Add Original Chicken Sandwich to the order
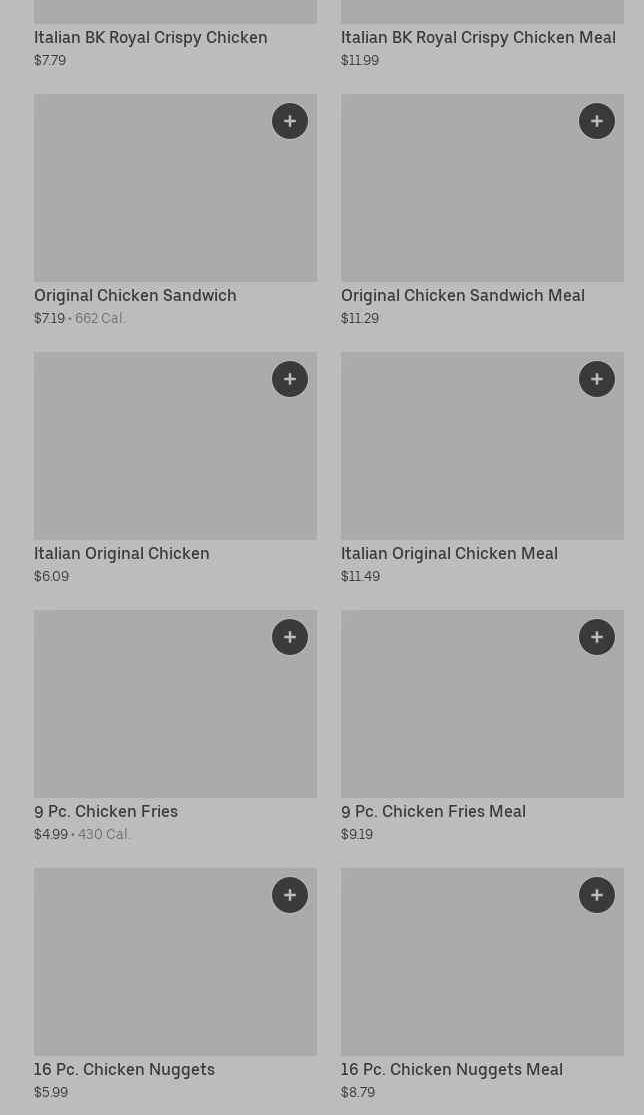The image size is (644, 1115). click(290, 121)
